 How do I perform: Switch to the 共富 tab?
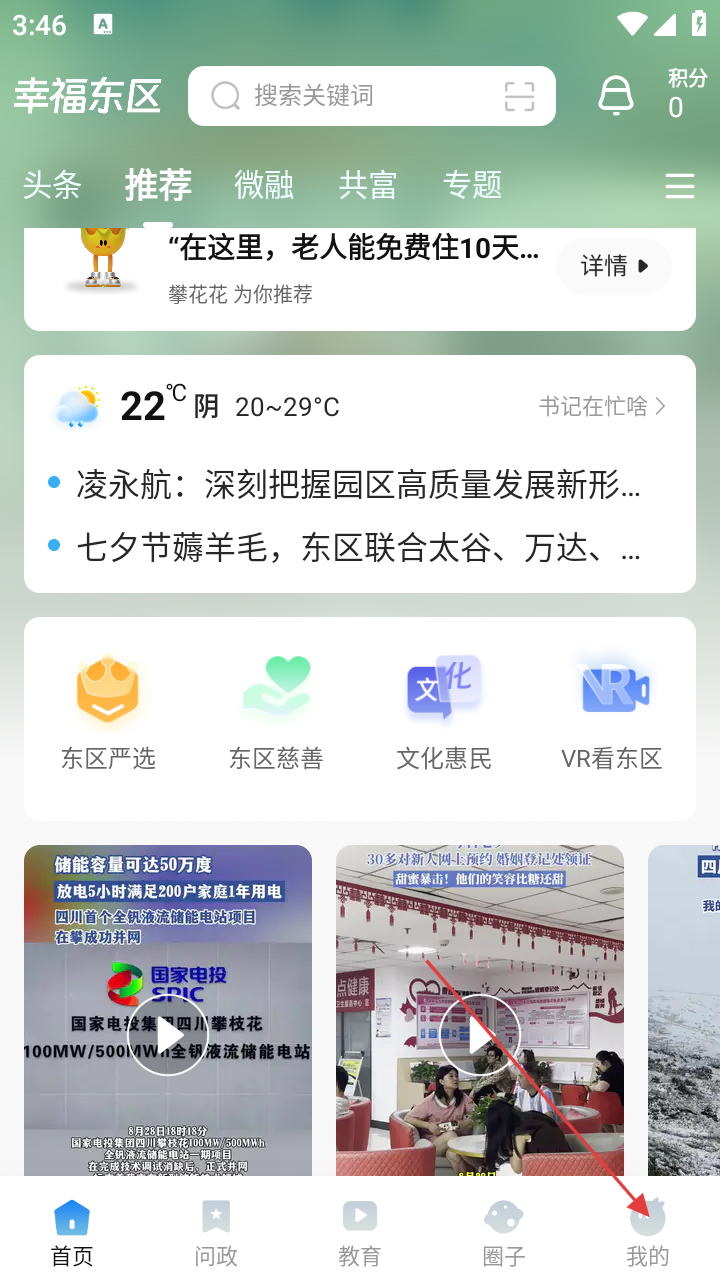pos(368,185)
